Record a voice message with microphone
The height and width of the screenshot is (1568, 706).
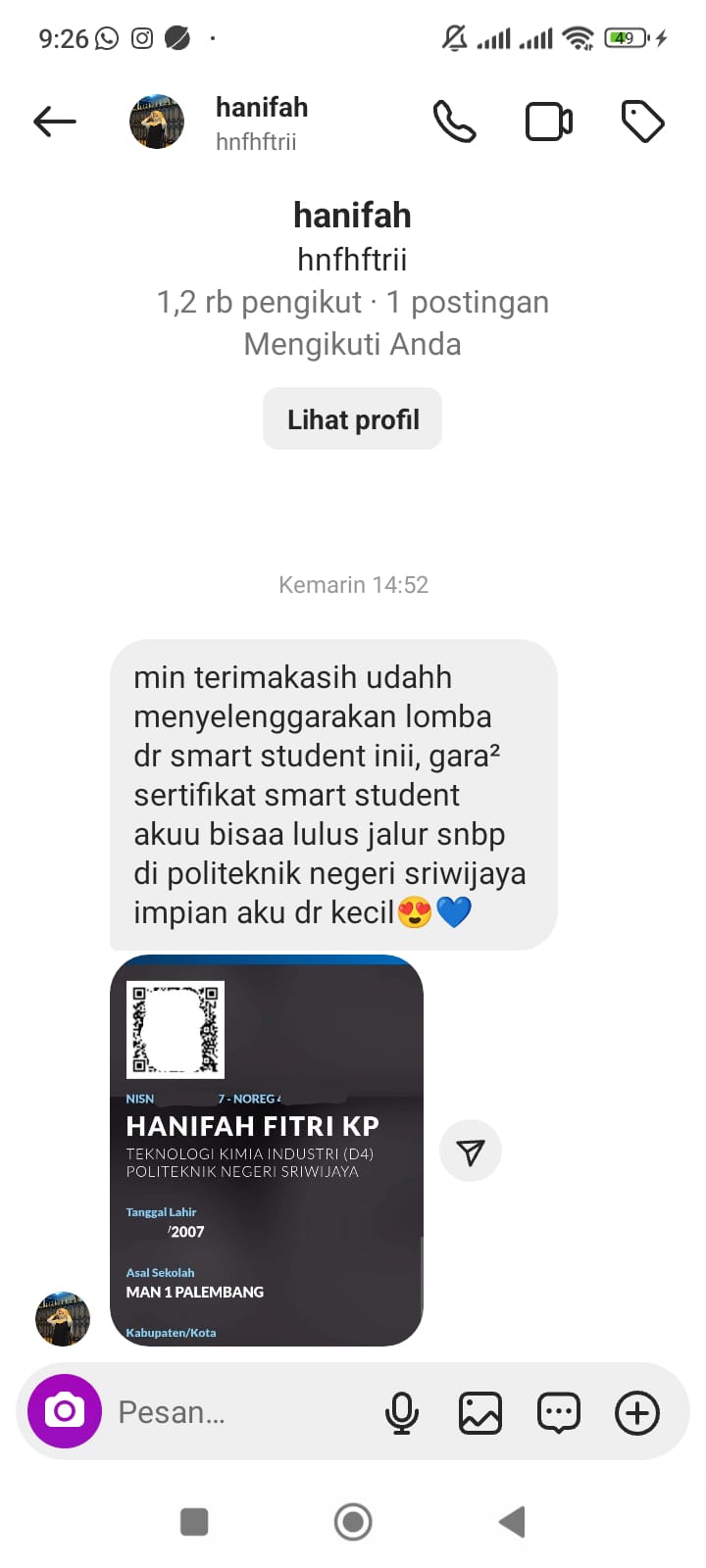[401, 1412]
